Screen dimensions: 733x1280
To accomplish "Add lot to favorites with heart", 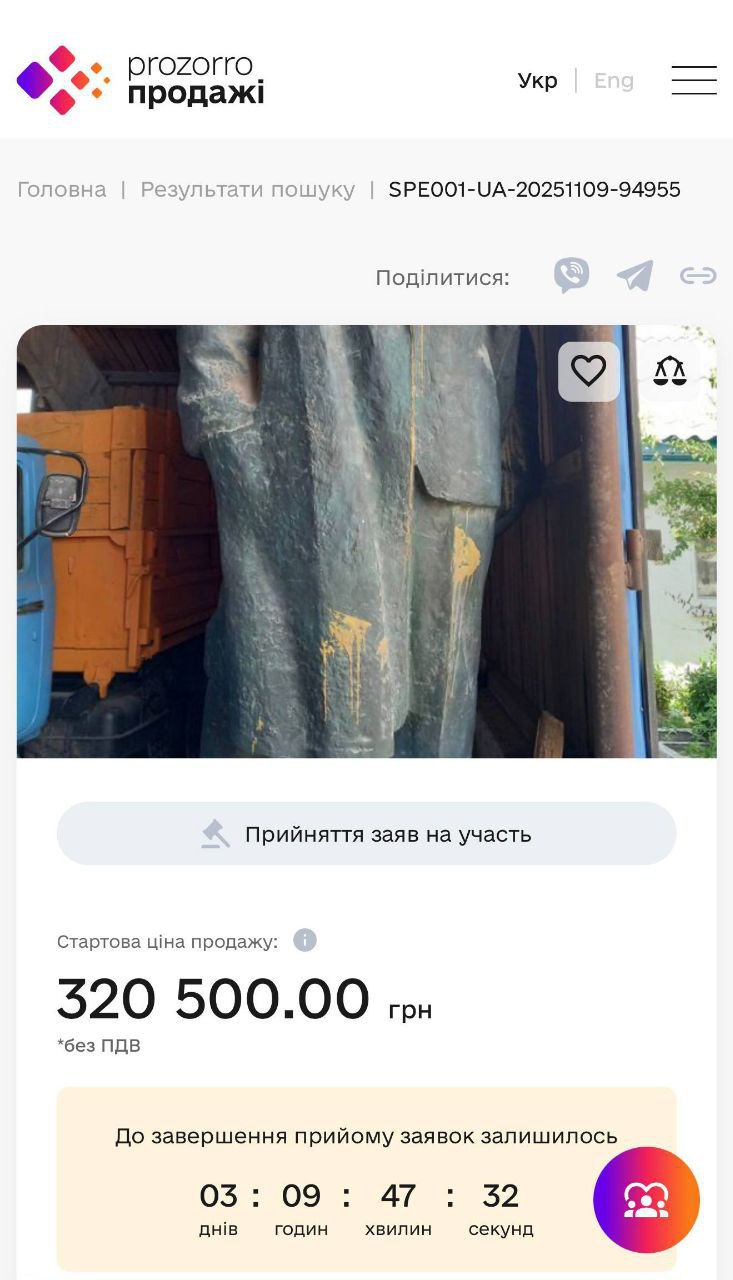I will coord(588,372).
